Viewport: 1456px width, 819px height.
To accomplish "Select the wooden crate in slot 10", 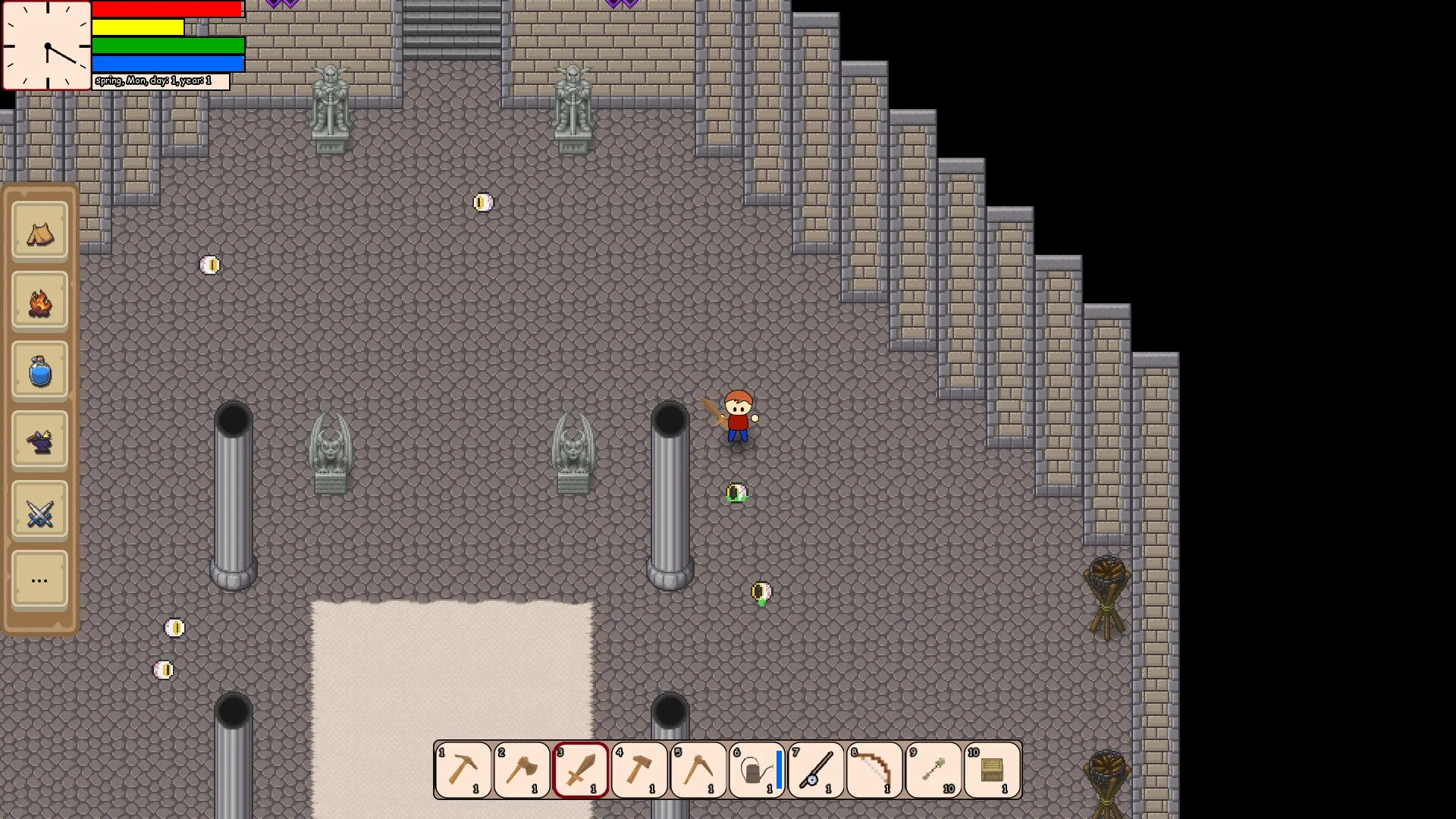I will coord(992,770).
